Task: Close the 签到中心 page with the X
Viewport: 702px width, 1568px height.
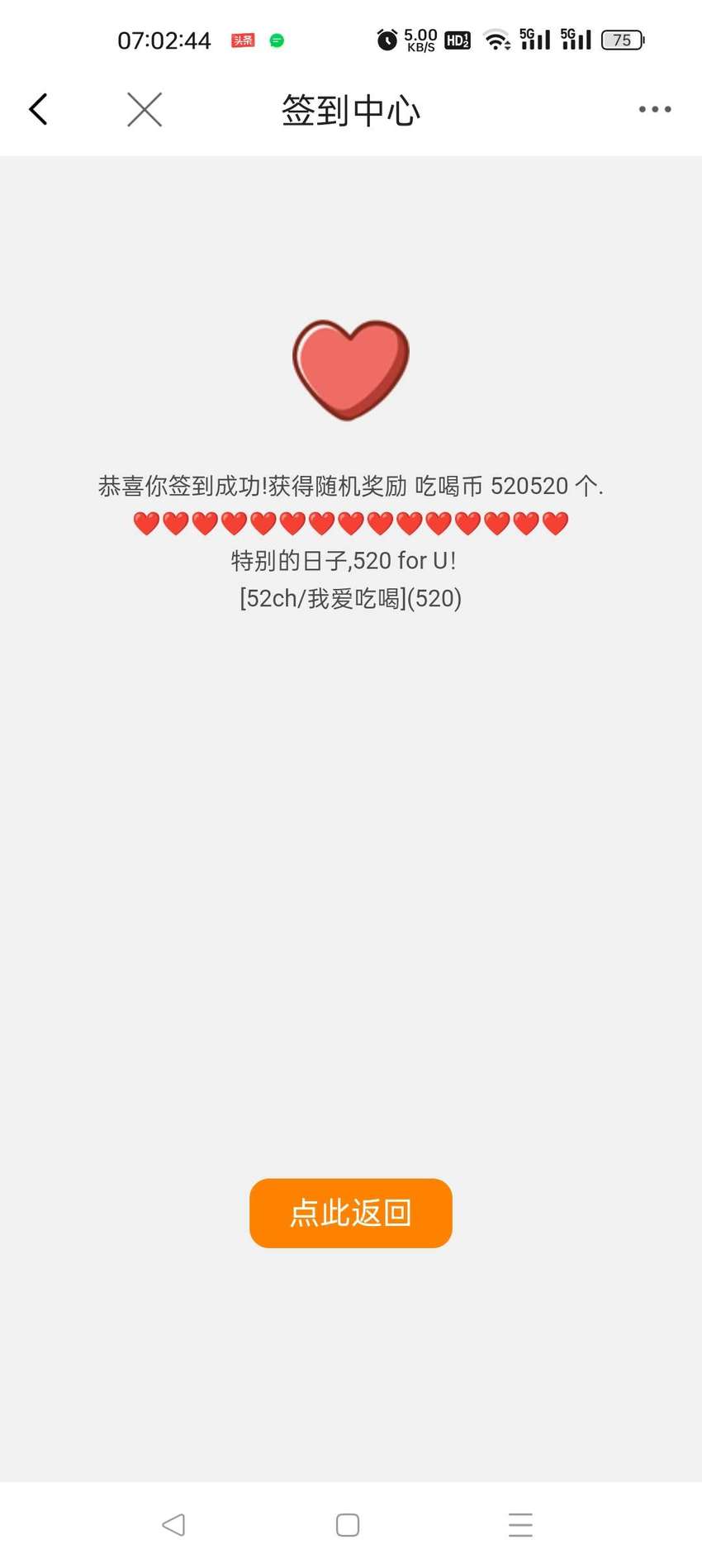Action: [x=145, y=109]
